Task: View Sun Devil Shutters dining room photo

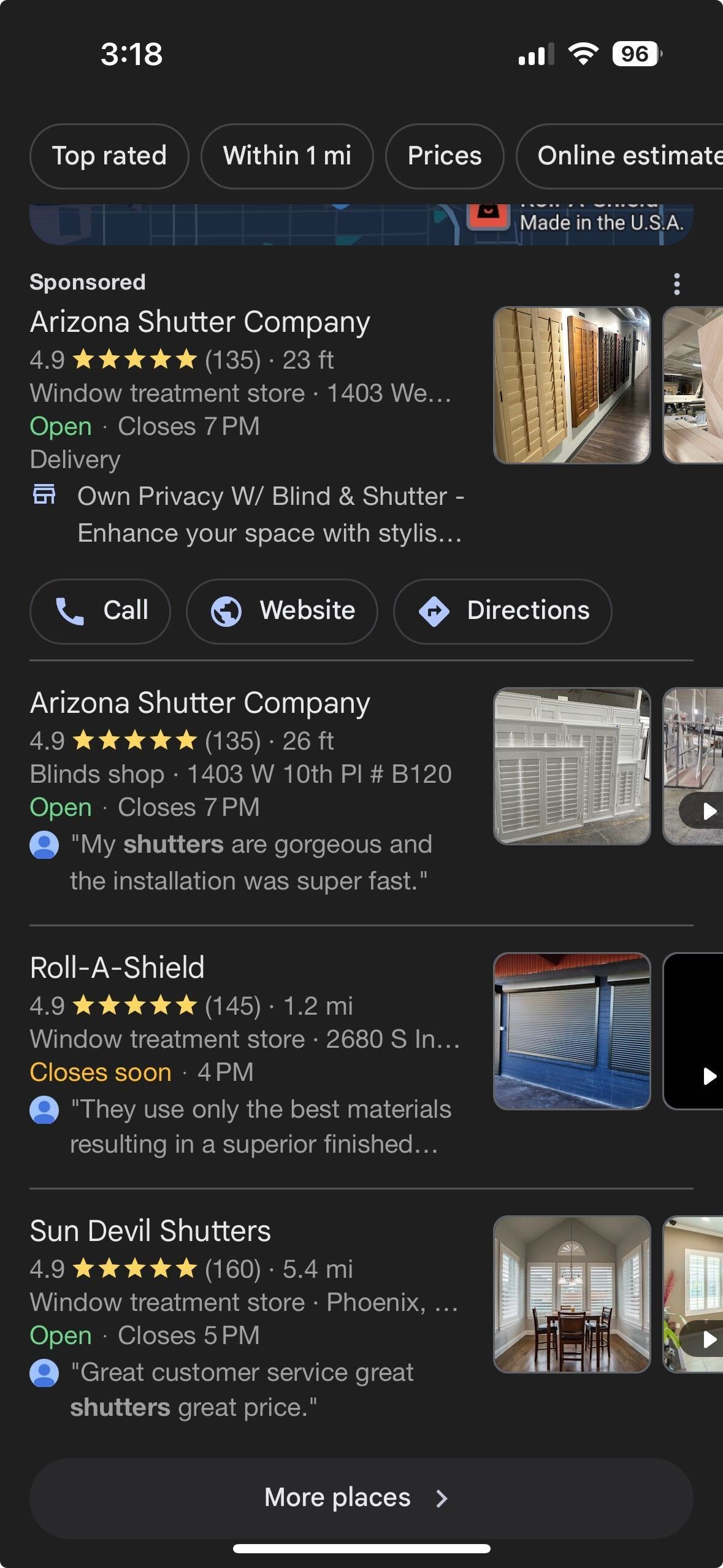Action: 572,1294
